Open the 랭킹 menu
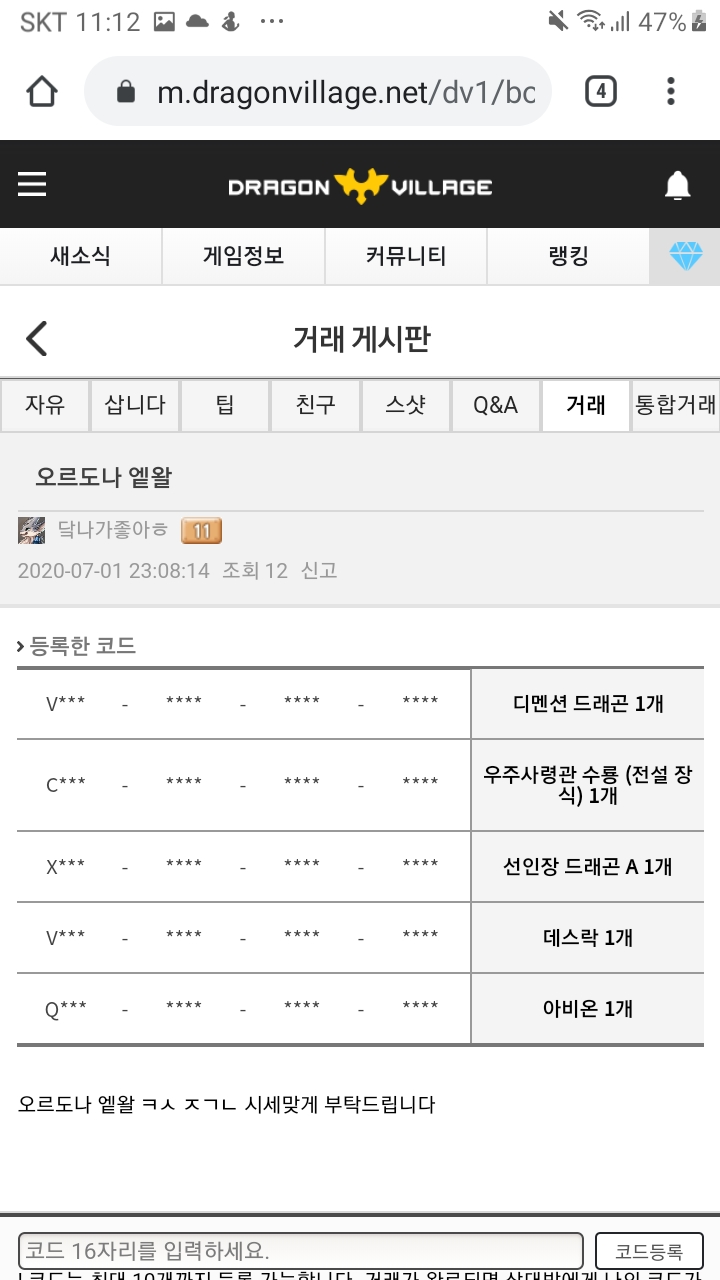Viewport: 720px width, 1280px height. click(x=567, y=256)
